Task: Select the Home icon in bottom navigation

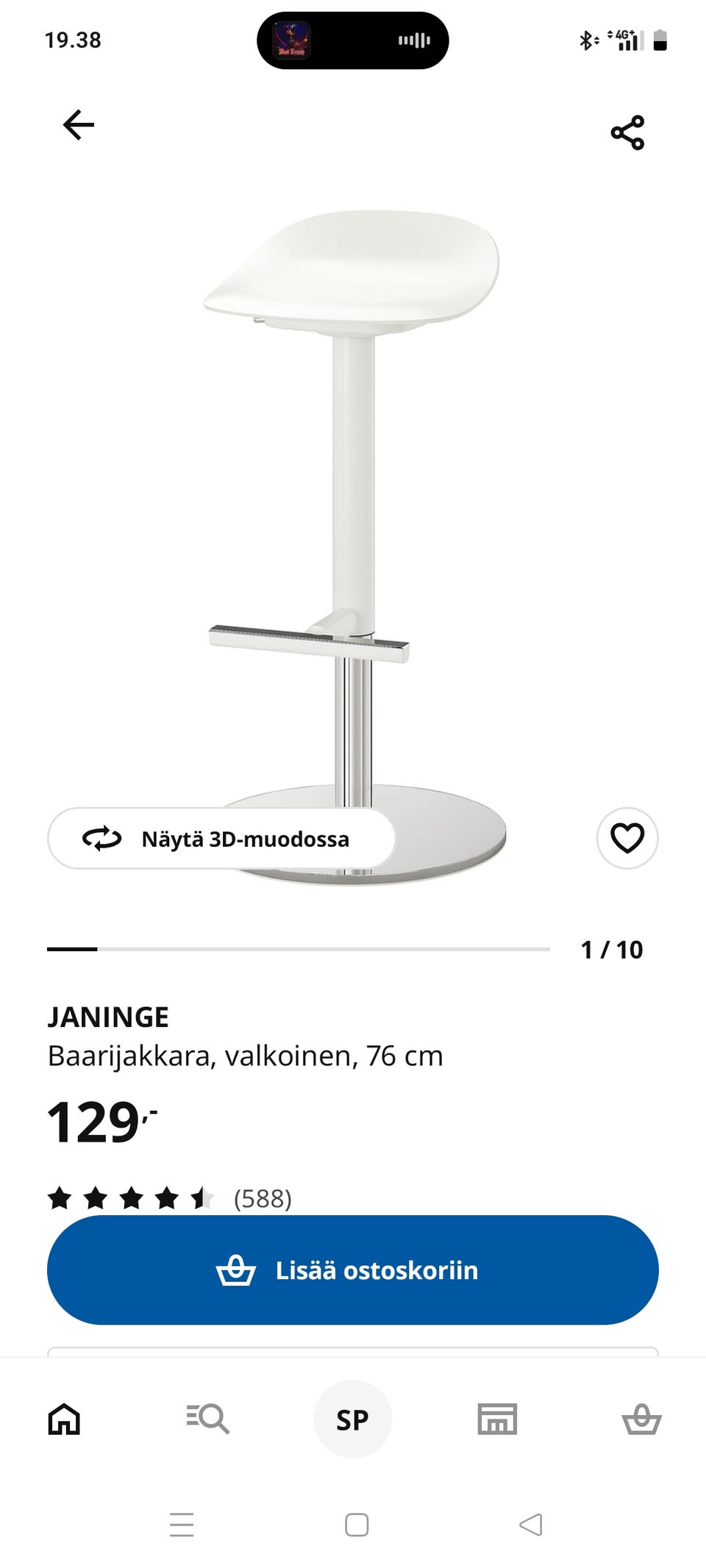Action: [65, 1417]
